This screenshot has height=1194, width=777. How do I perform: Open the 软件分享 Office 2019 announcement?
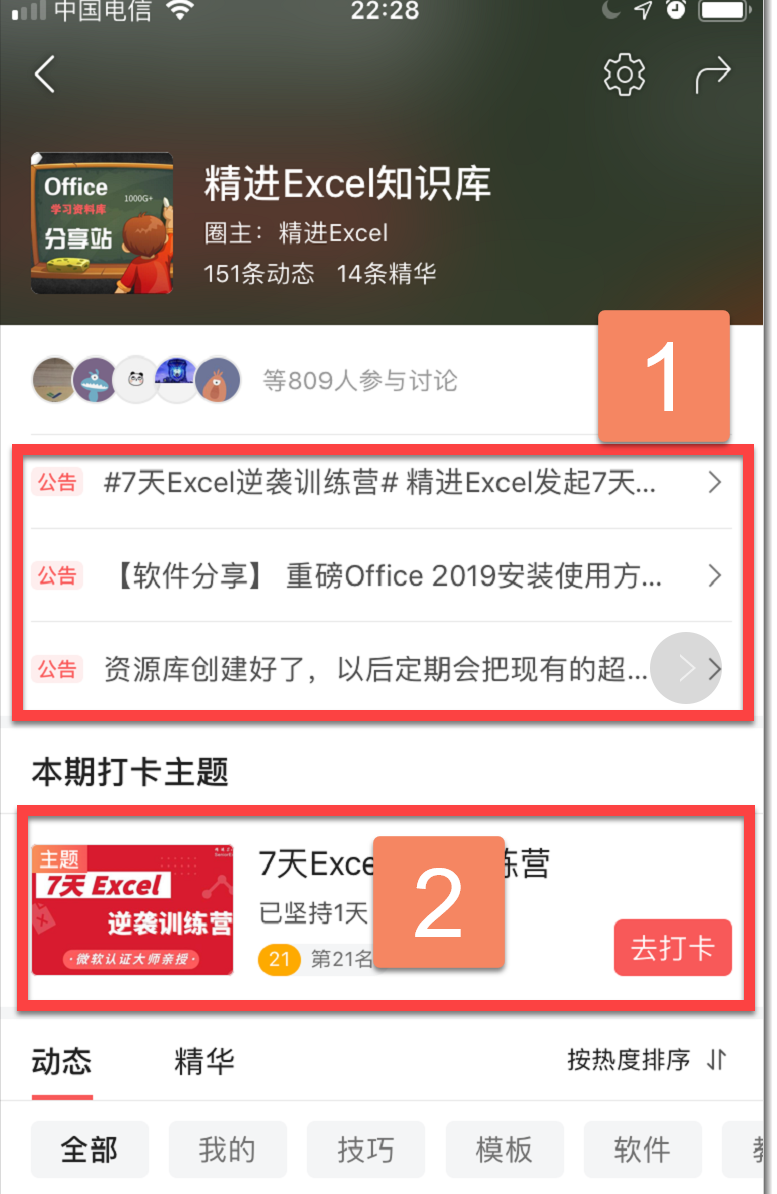pos(380,576)
